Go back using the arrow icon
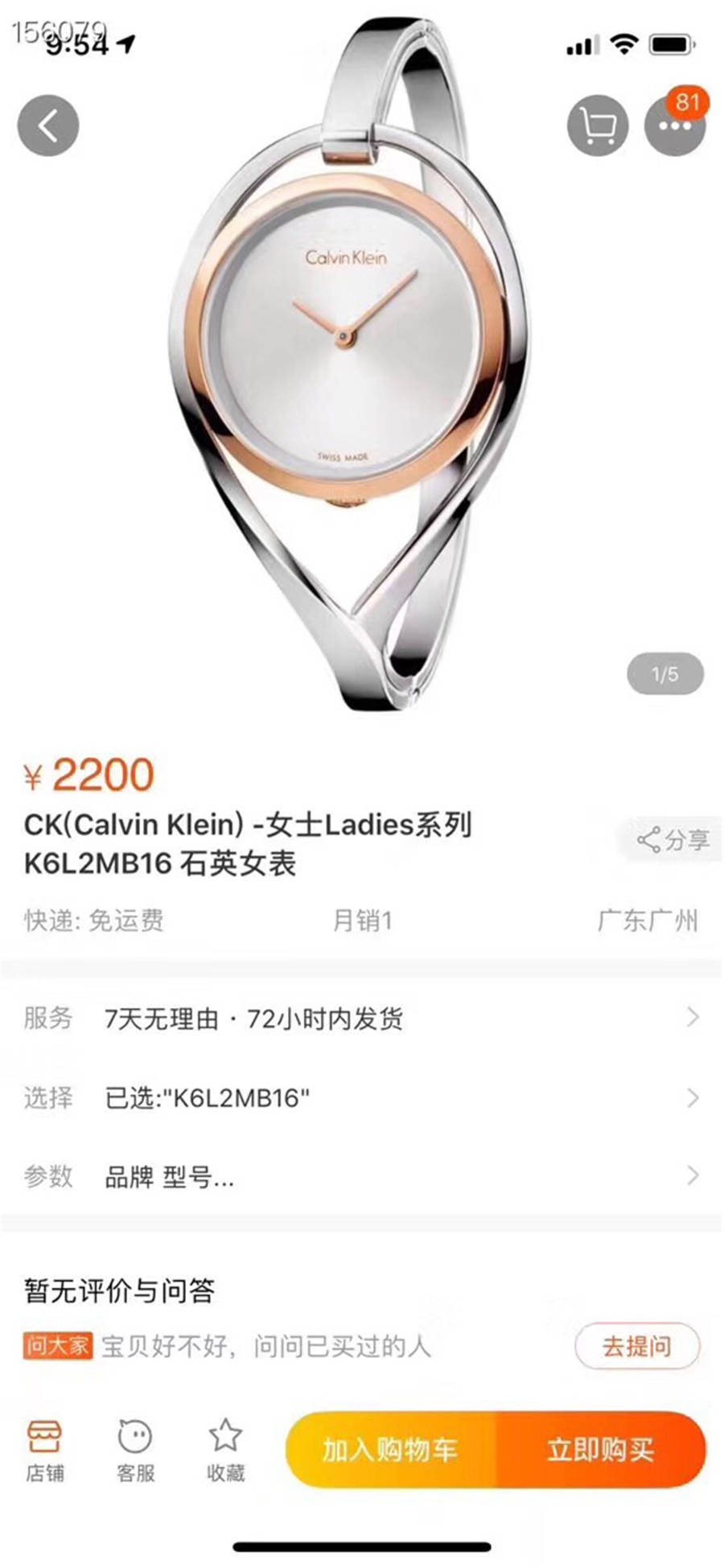 pyautogui.click(x=48, y=126)
